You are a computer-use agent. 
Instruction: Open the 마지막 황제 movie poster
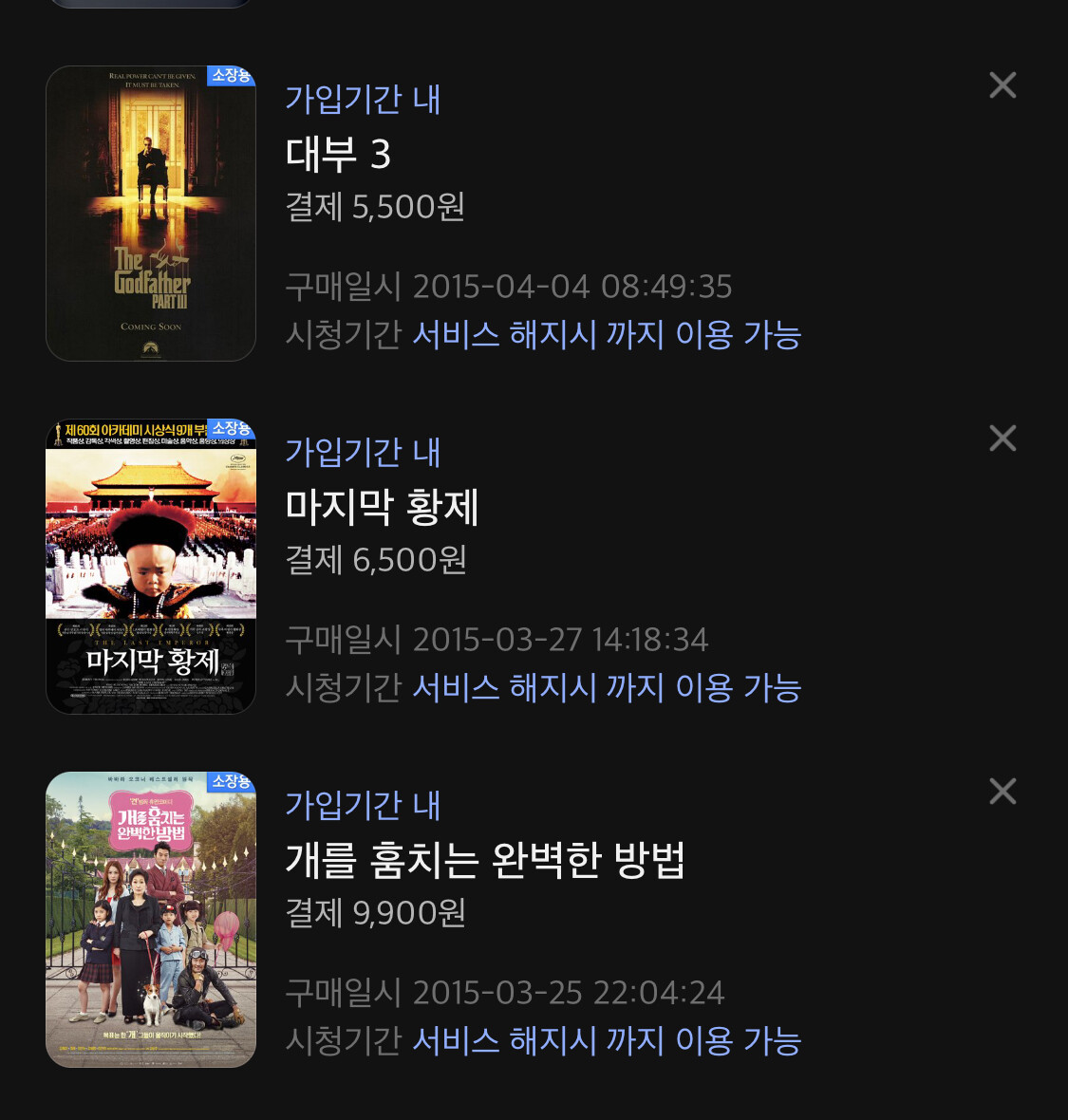tap(151, 567)
